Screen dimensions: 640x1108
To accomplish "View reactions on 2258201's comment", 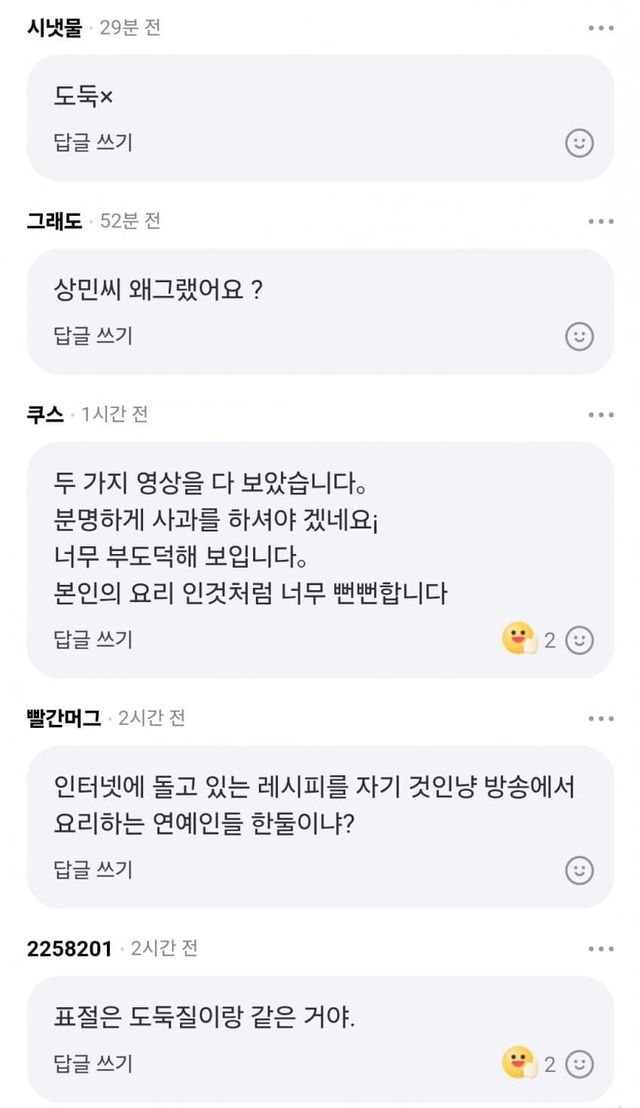I will [528, 1063].
